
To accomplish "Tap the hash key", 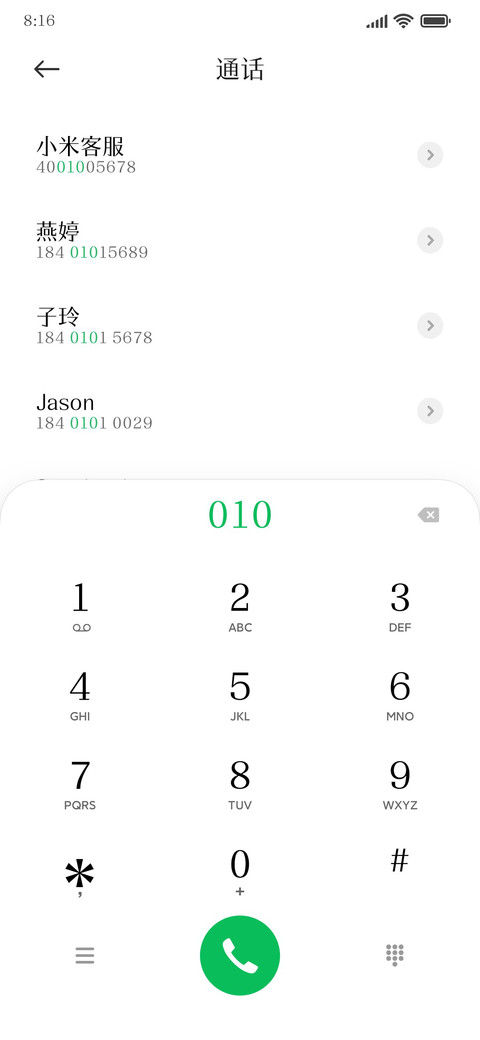I will click(399, 862).
